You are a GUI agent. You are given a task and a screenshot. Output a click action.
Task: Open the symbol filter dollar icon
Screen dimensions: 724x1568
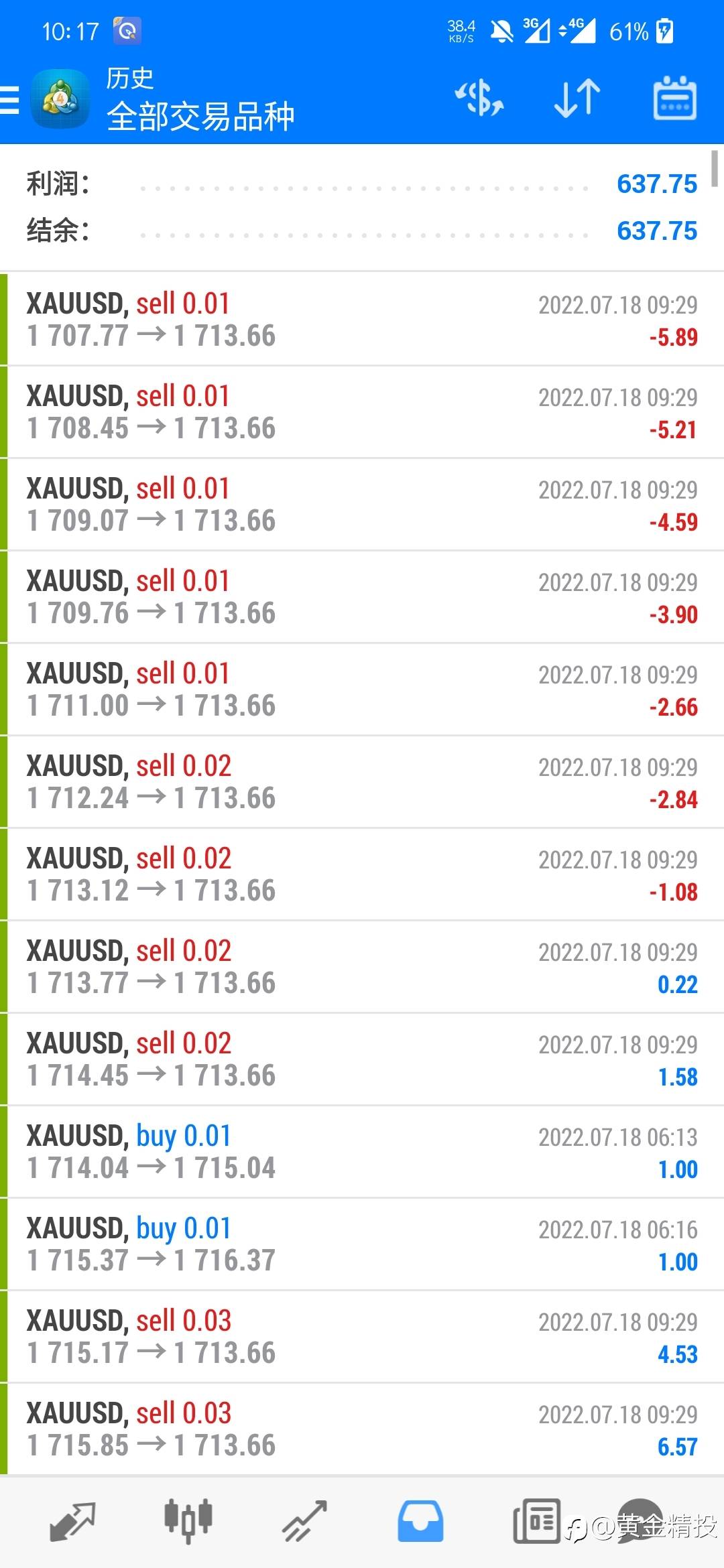point(479,99)
